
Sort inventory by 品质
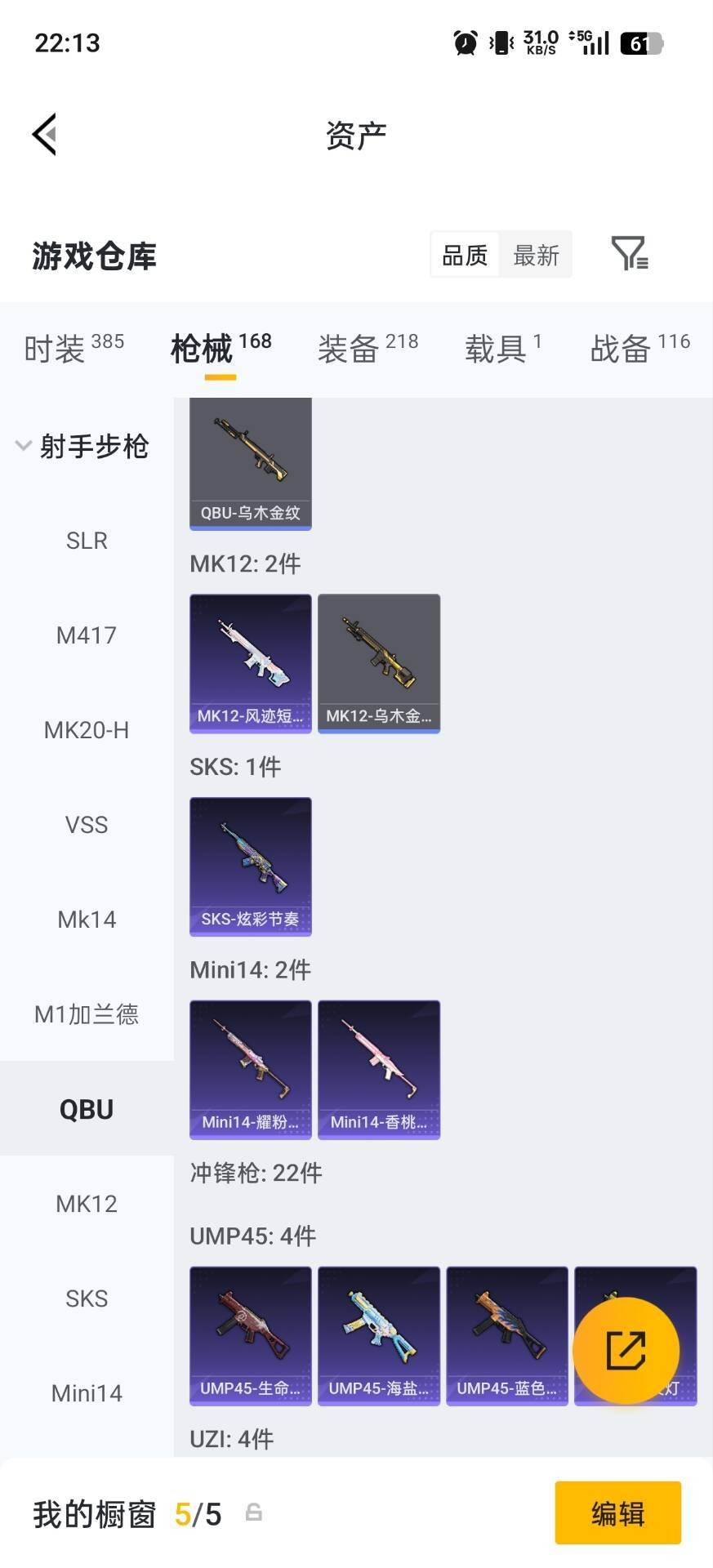[462, 255]
